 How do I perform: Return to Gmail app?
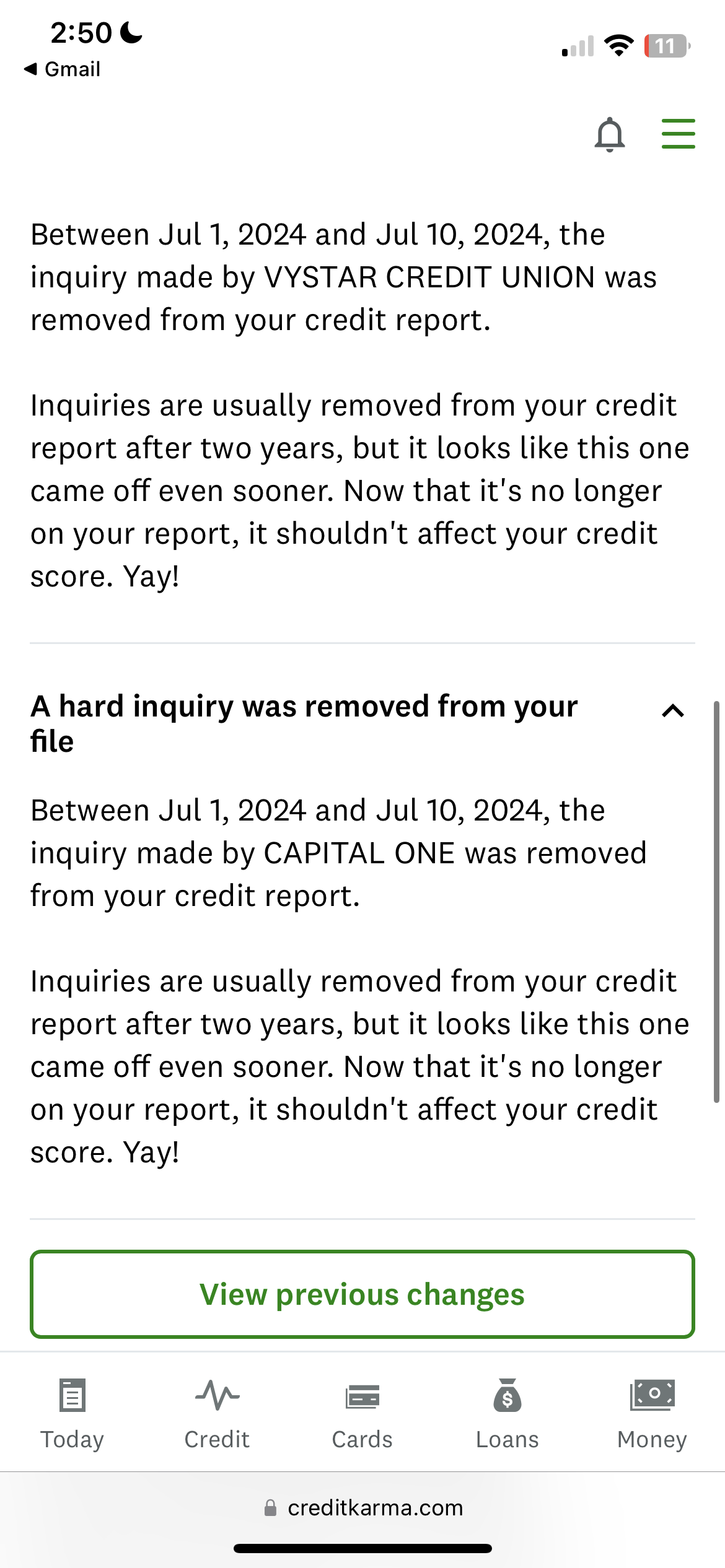tap(62, 69)
